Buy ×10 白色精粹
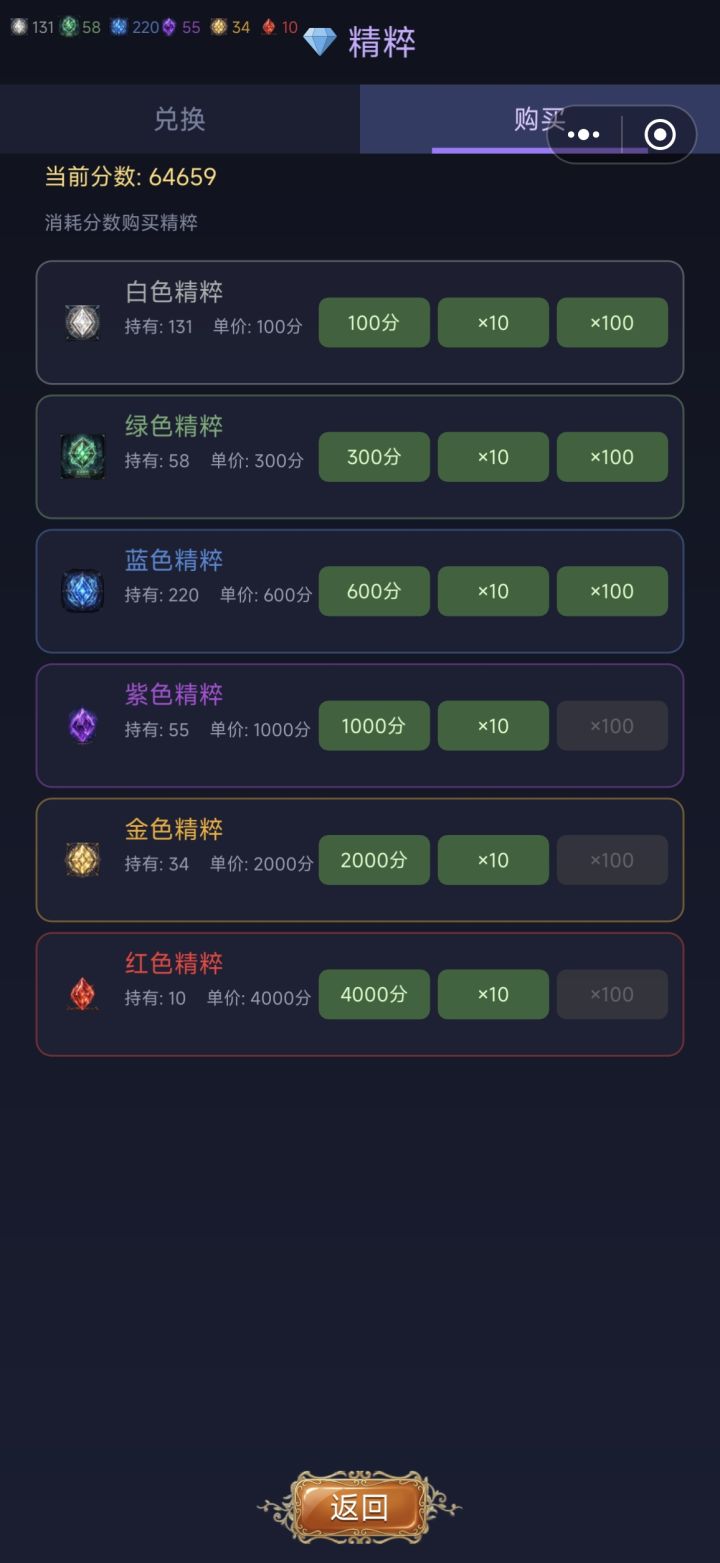Viewport: 720px width, 1563px height. [493, 323]
